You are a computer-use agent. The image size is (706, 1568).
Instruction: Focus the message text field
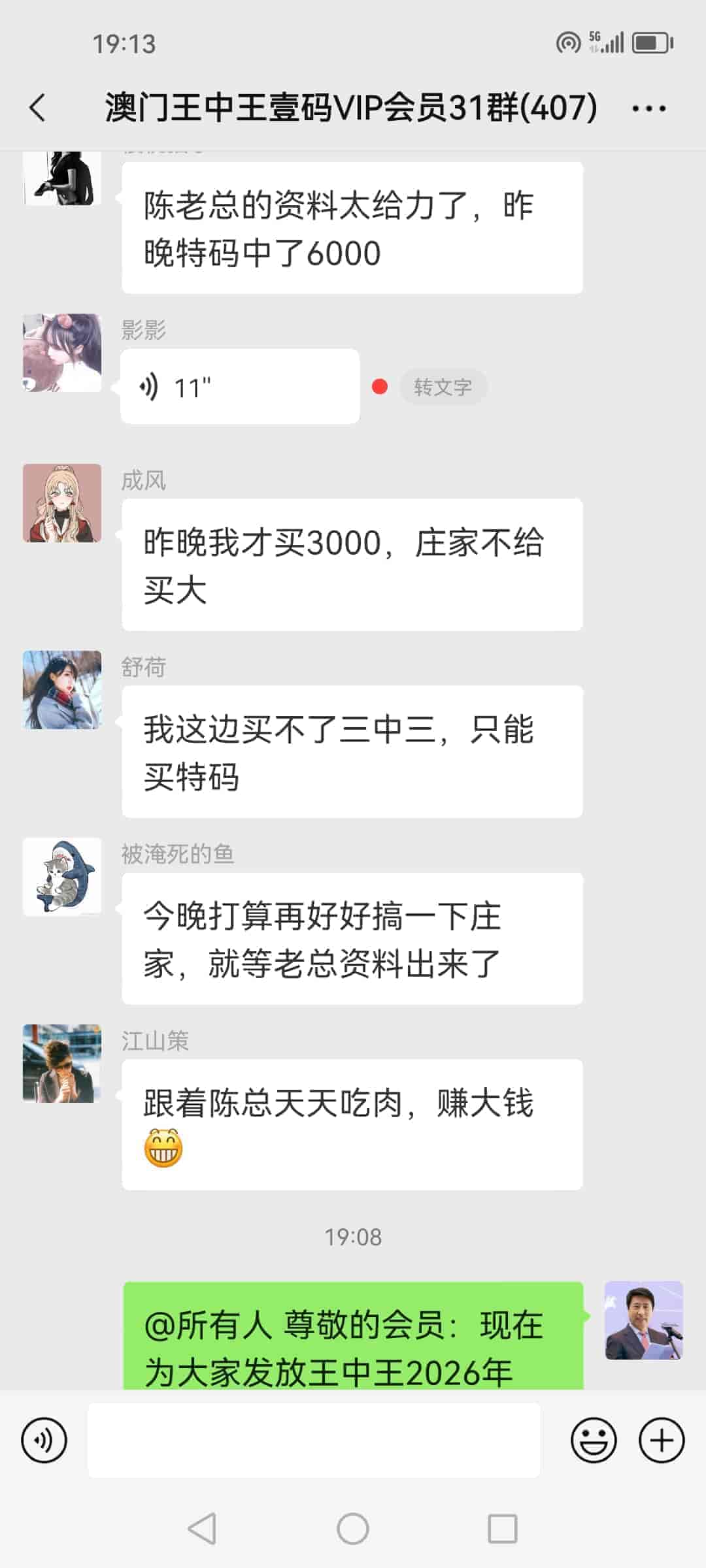pos(314,1440)
